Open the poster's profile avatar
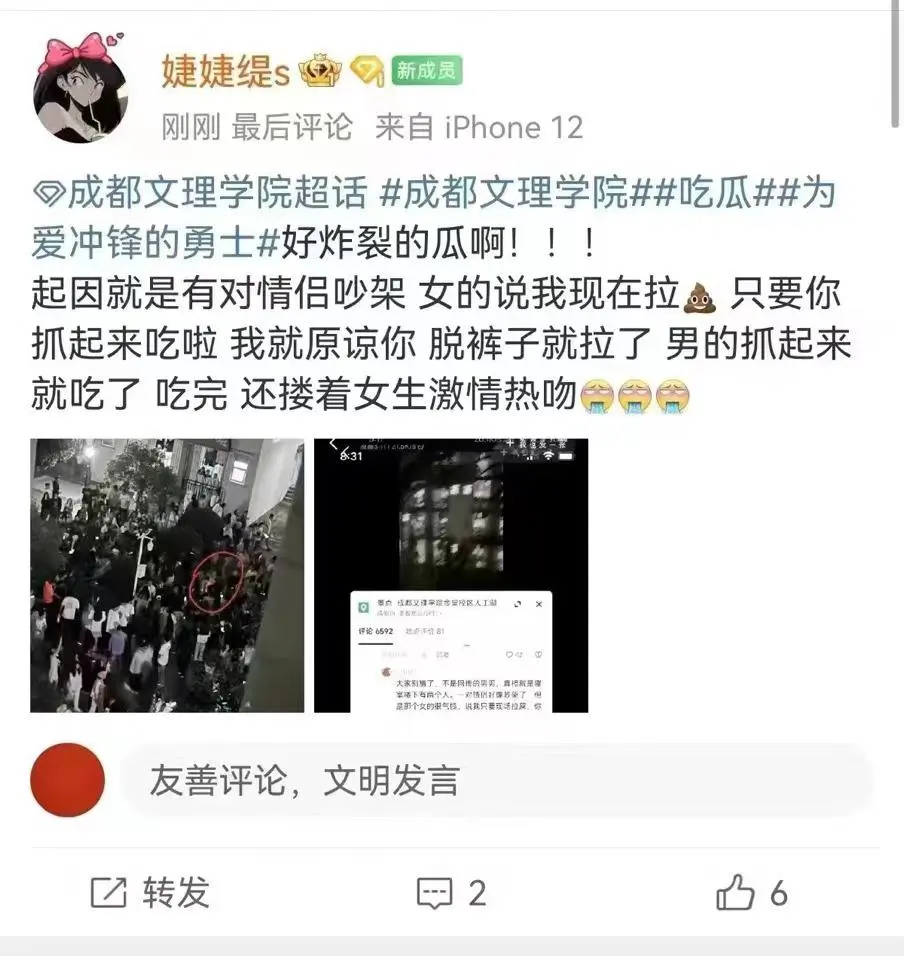904x956 pixels. tap(82, 88)
